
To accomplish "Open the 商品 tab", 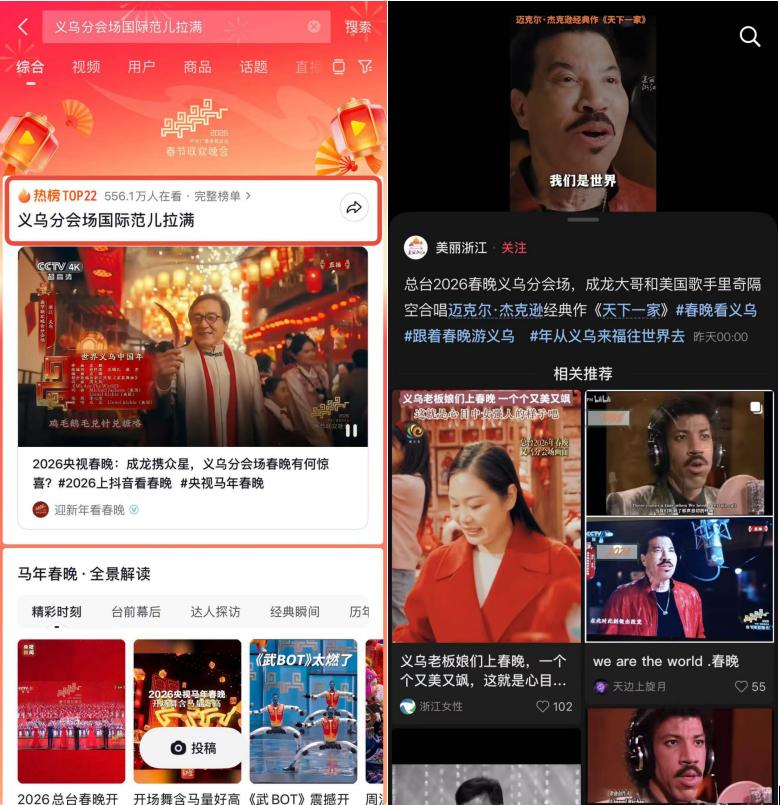I will pos(197,67).
